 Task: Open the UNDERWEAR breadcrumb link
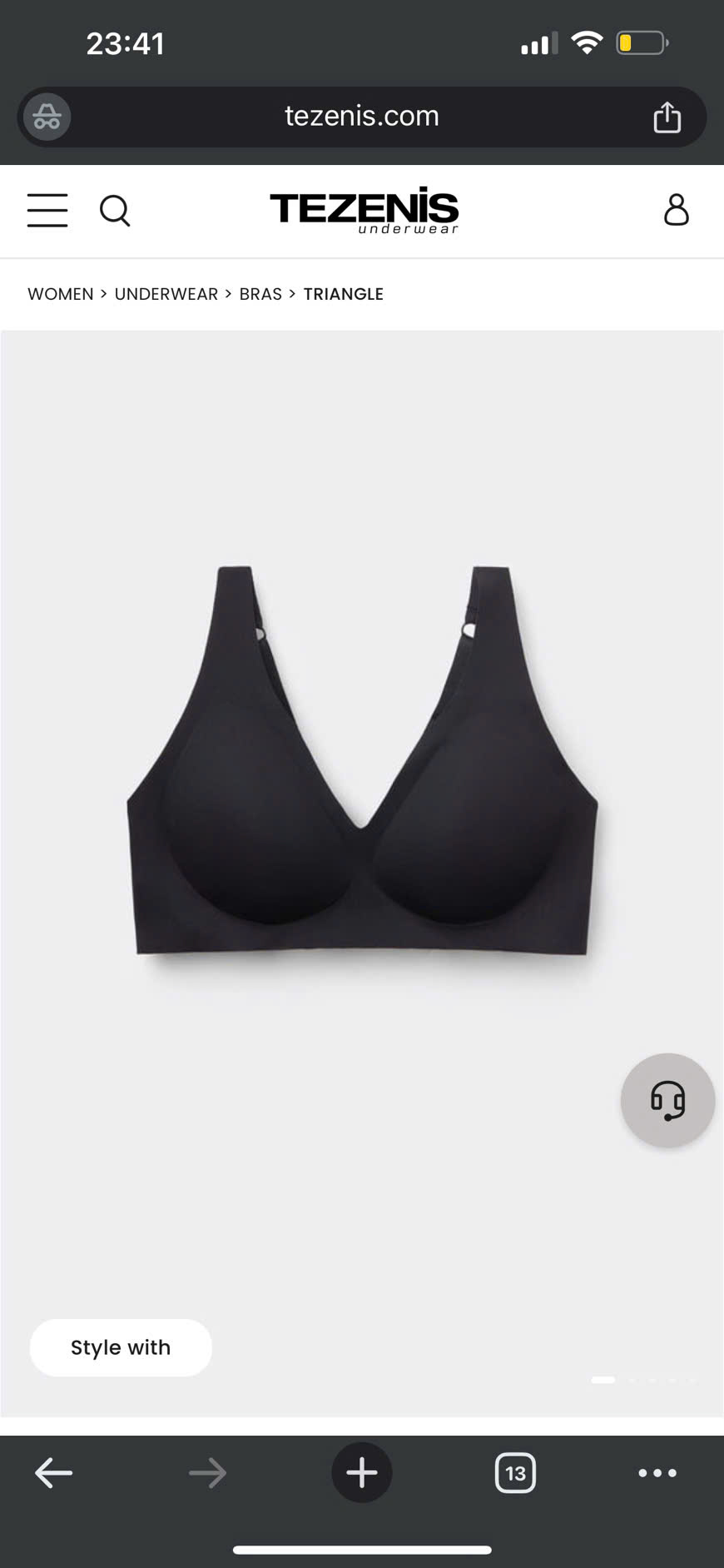pos(166,294)
